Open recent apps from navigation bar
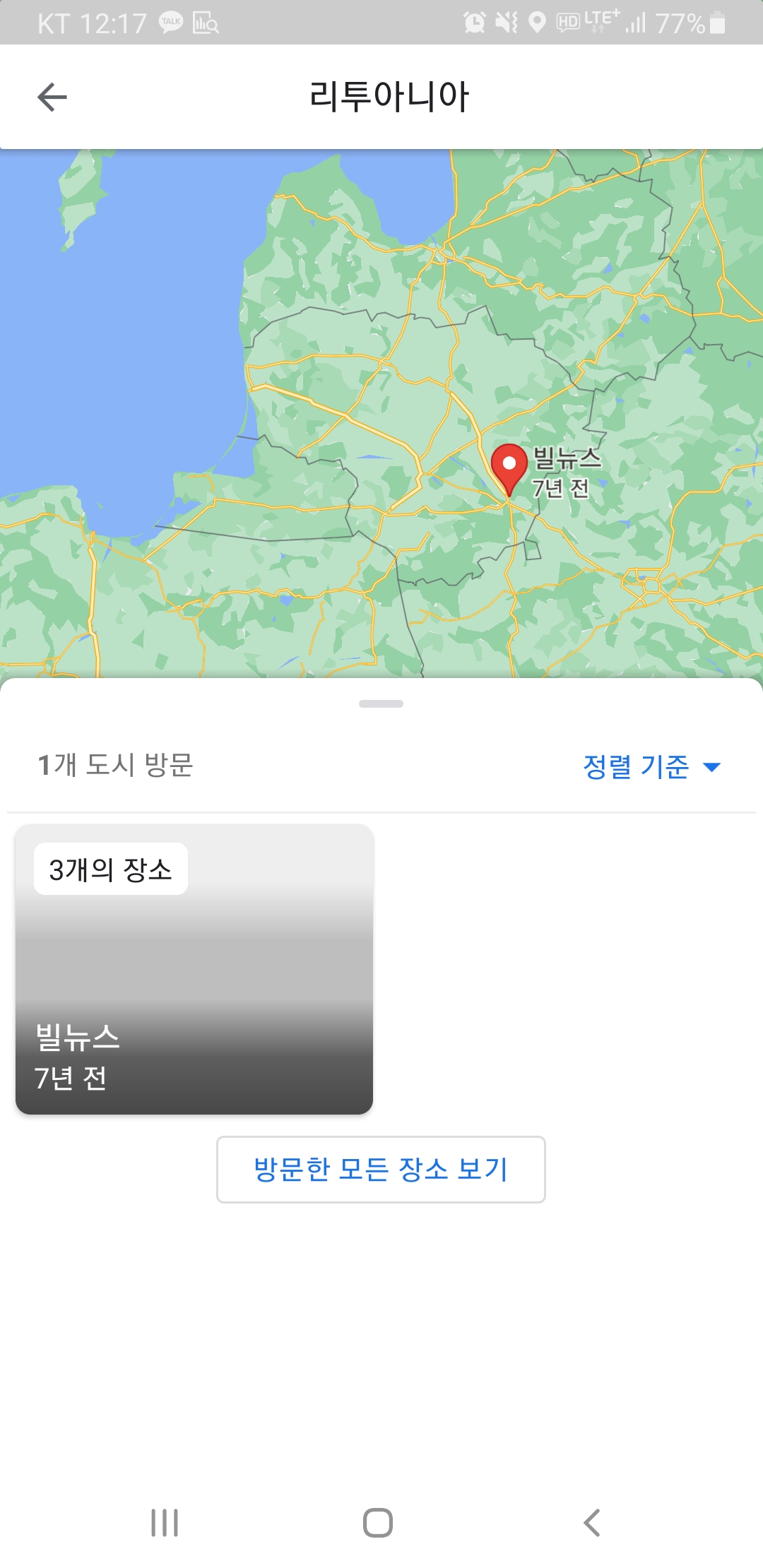The height and width of the screenshot is (1568, 763). pos(165,1522)
